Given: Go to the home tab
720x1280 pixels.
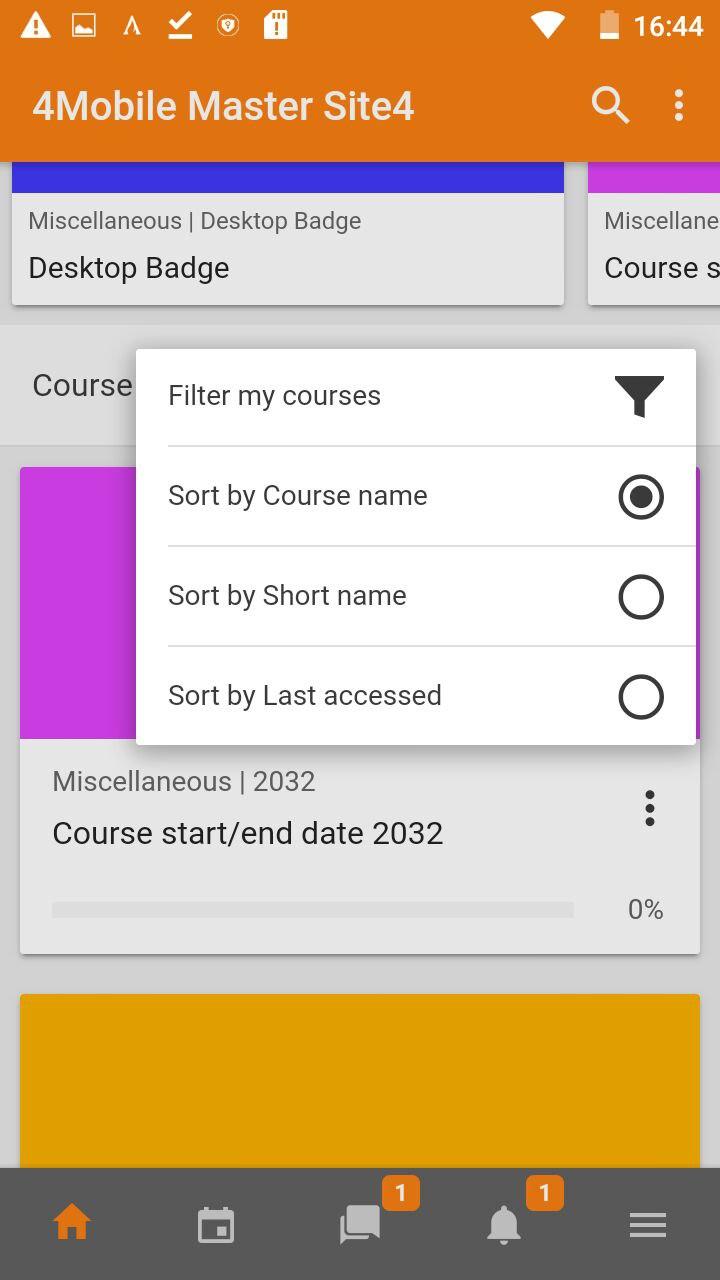Looking at the screenshot, I should tap(72, 1224).
